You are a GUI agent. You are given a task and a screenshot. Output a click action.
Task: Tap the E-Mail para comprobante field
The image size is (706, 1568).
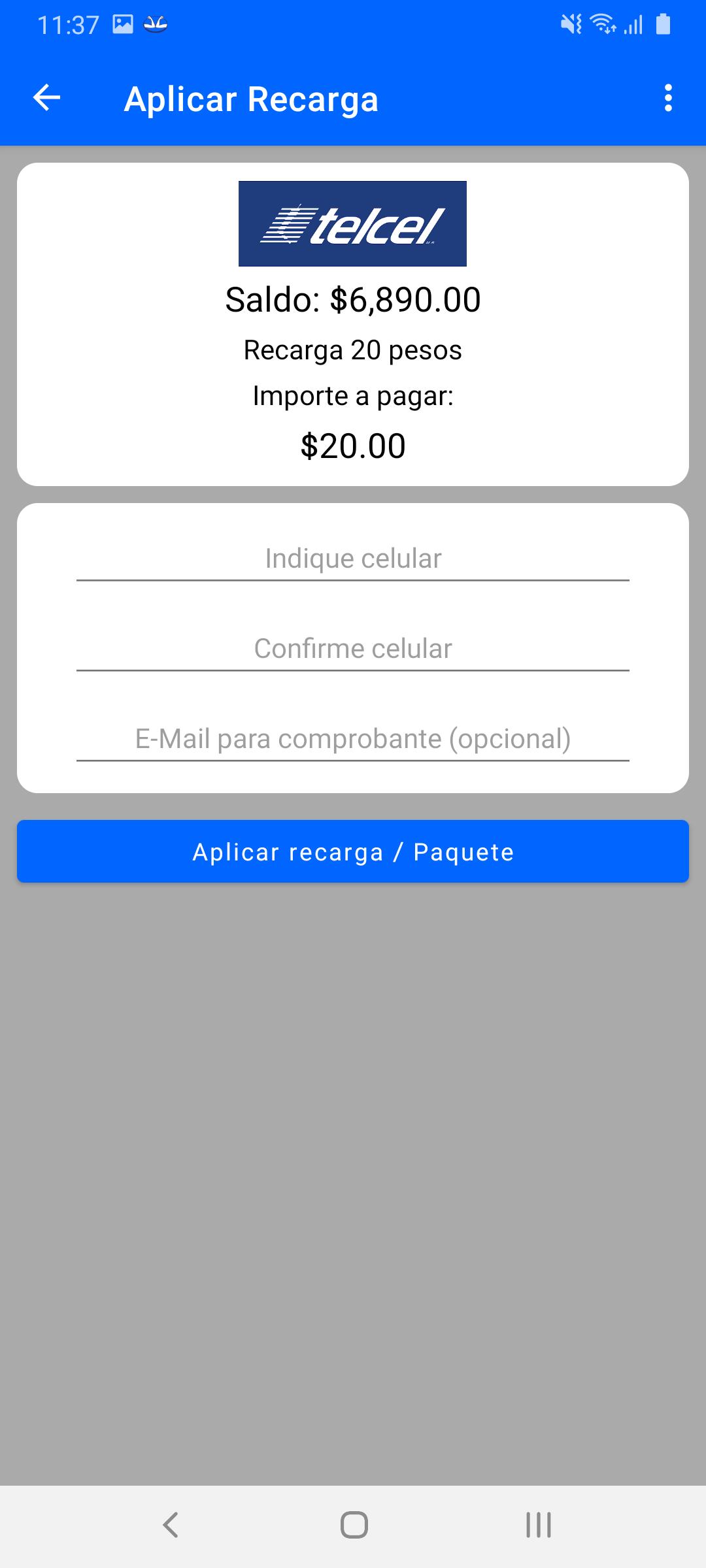pyautogui.click(x=353, y=740)
